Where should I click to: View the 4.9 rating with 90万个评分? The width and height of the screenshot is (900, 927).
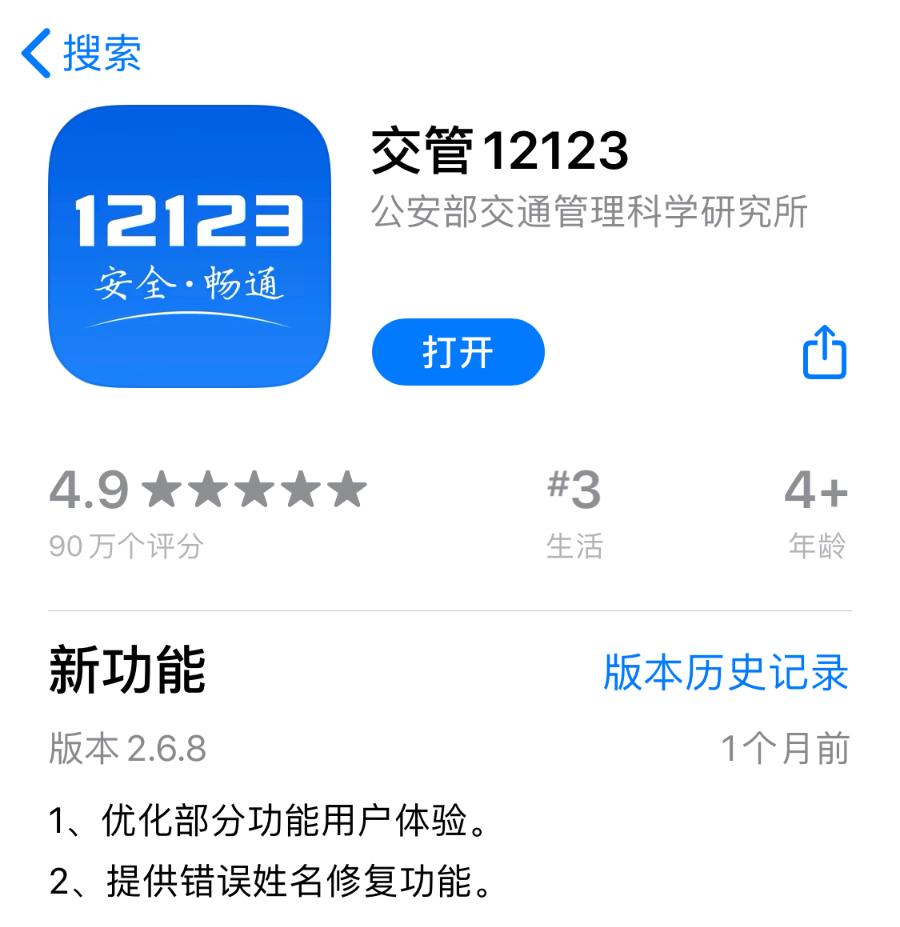click(x=207, y=511)
